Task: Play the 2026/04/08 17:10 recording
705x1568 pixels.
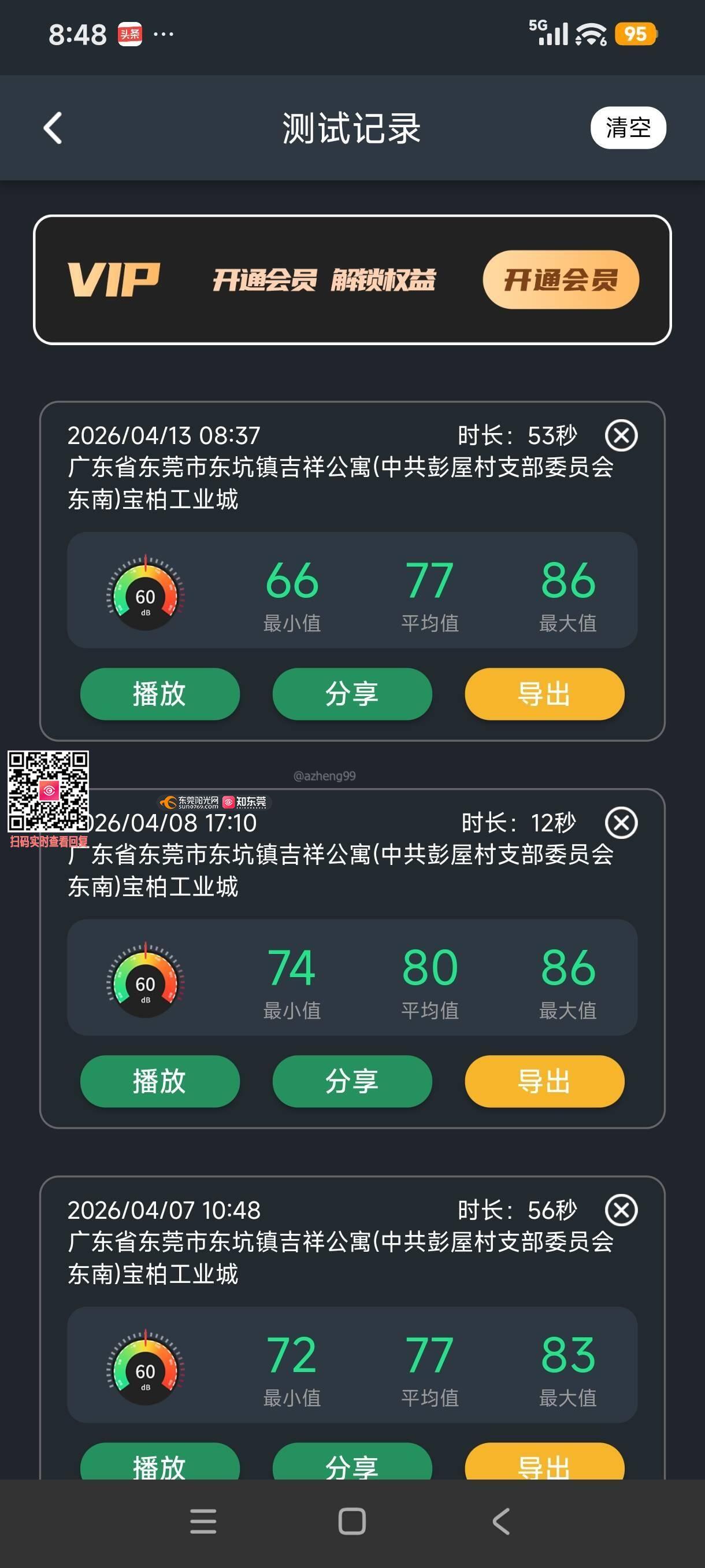Action: [x=160, y=1081]
